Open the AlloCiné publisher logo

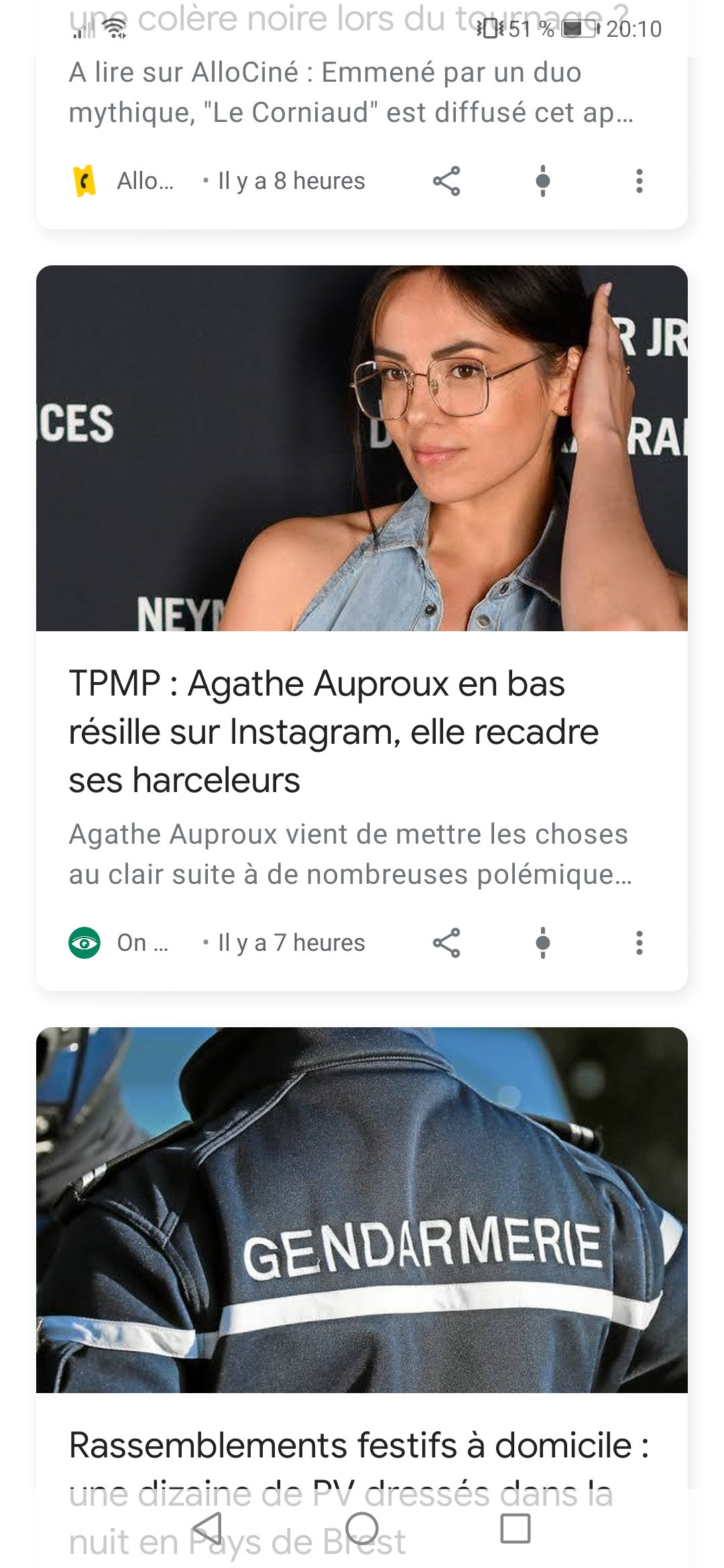[82, 181]
